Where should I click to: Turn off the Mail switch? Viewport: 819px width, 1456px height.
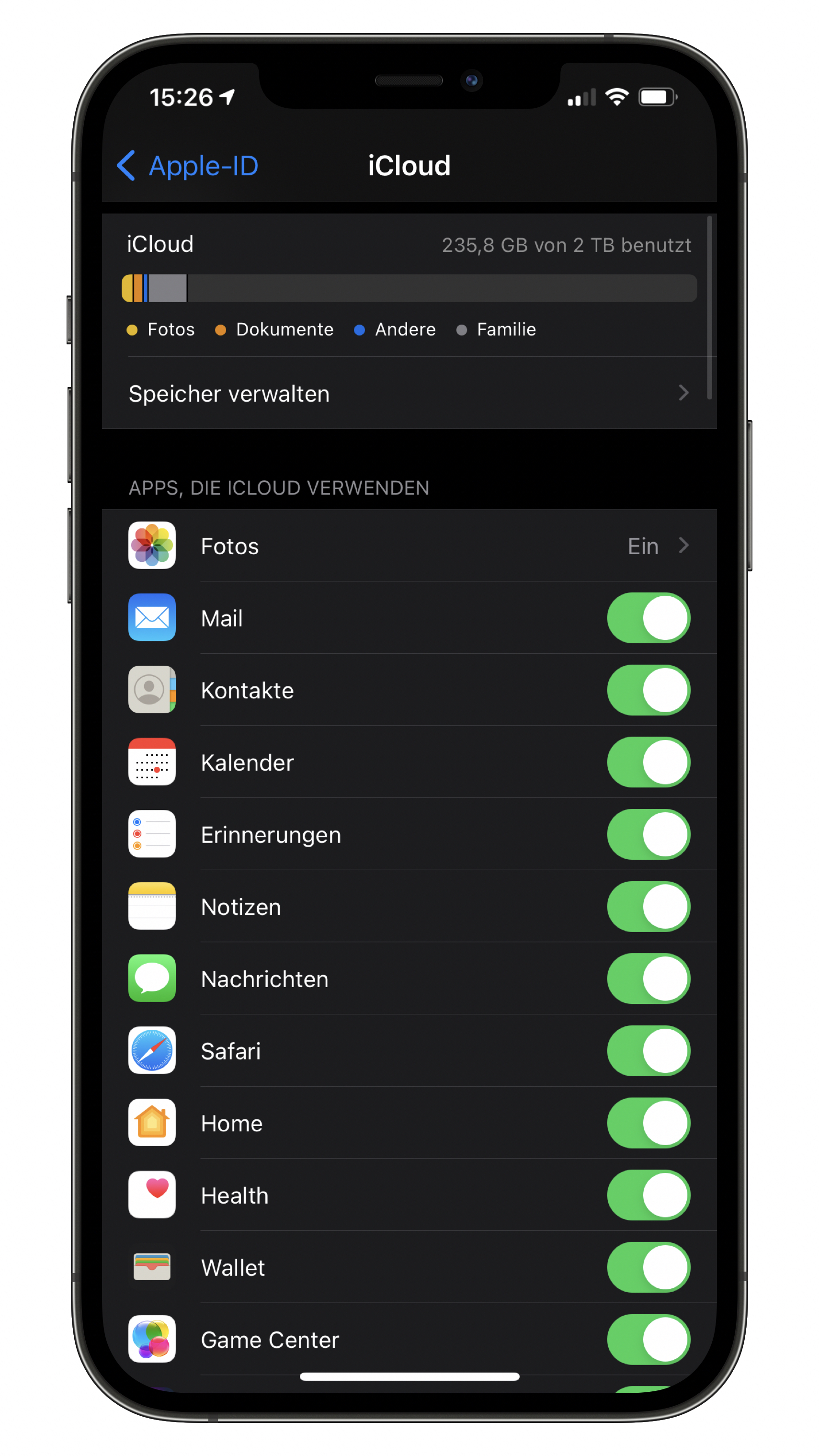coord(648,618)
